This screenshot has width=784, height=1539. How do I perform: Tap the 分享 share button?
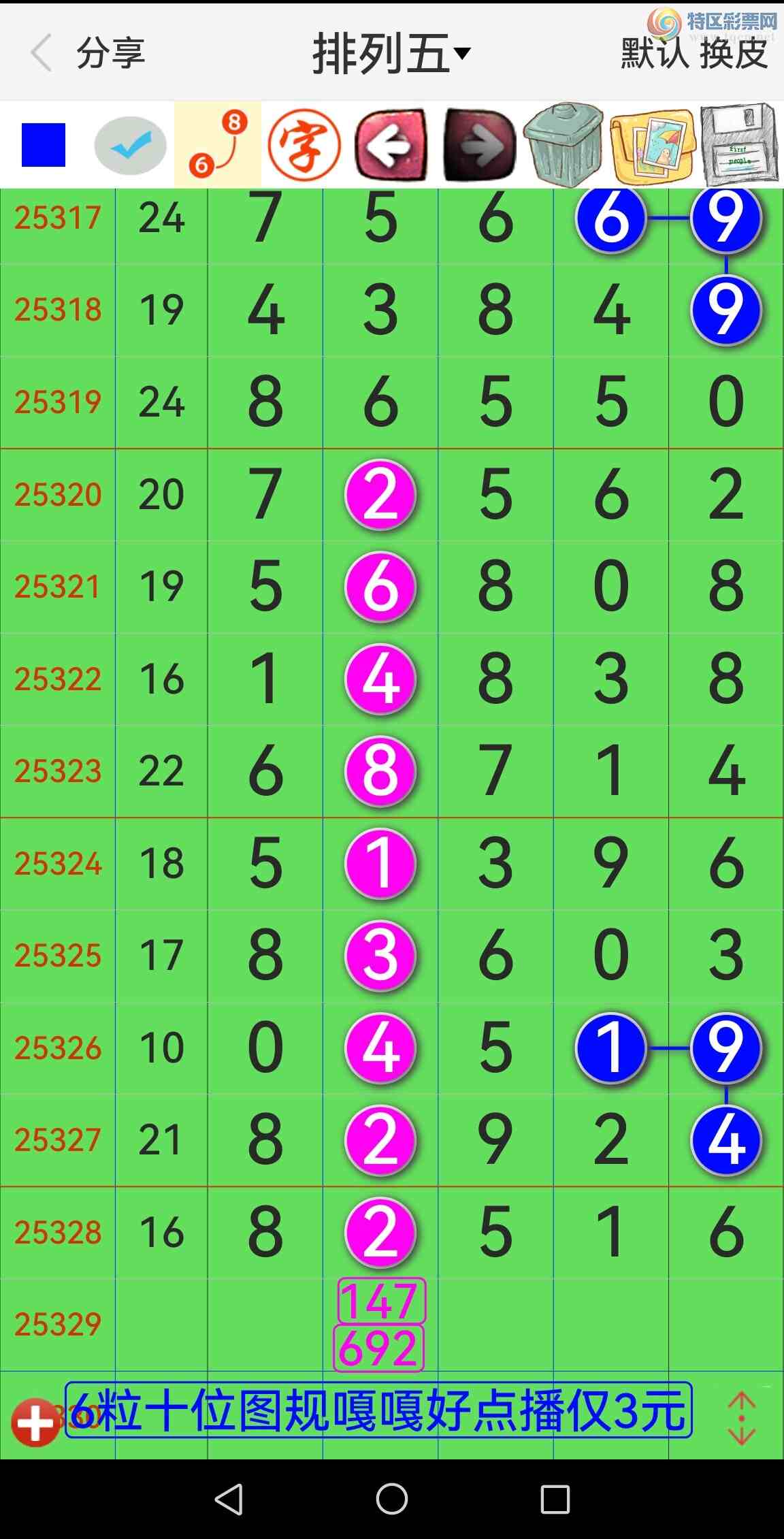pos(111,53)
